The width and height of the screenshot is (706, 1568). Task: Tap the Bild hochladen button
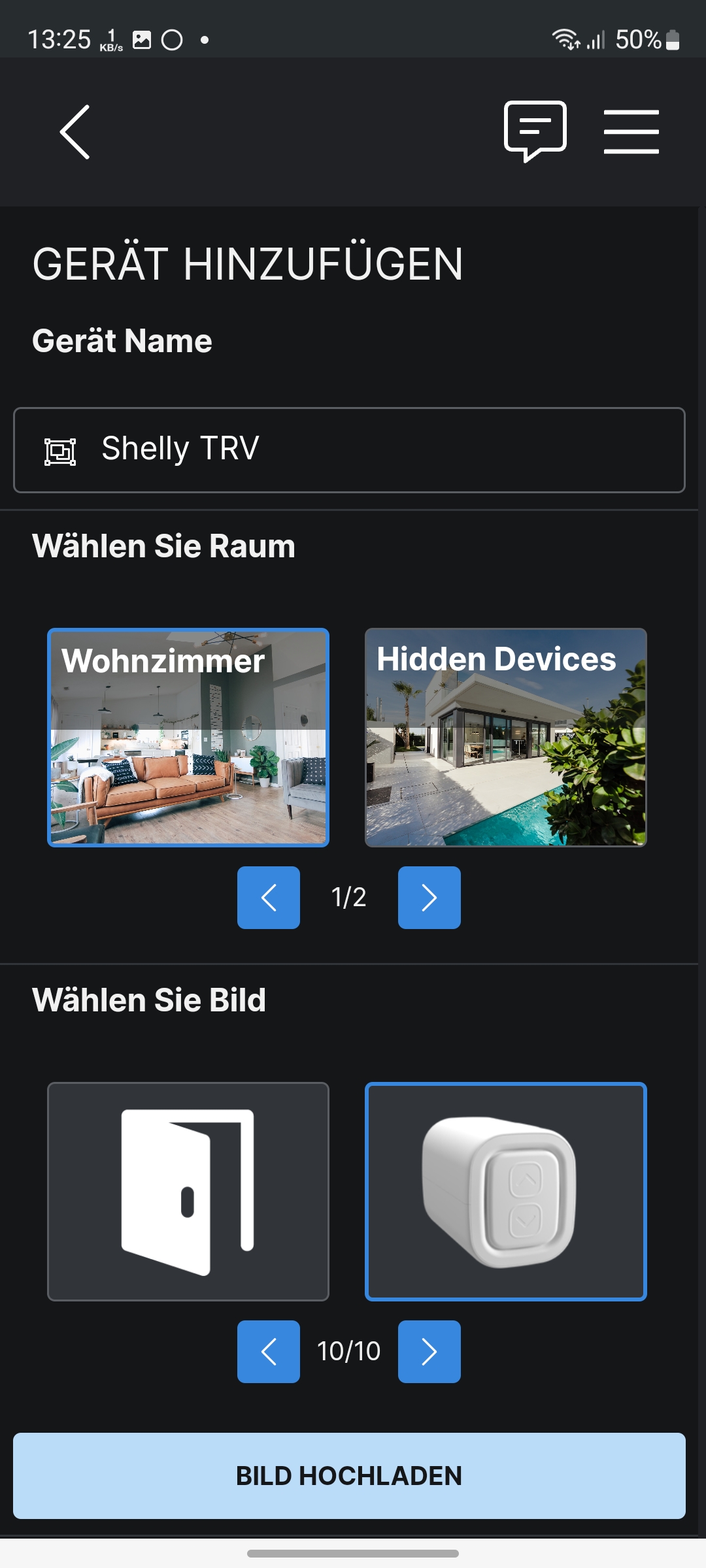[x=349, y=1476]
